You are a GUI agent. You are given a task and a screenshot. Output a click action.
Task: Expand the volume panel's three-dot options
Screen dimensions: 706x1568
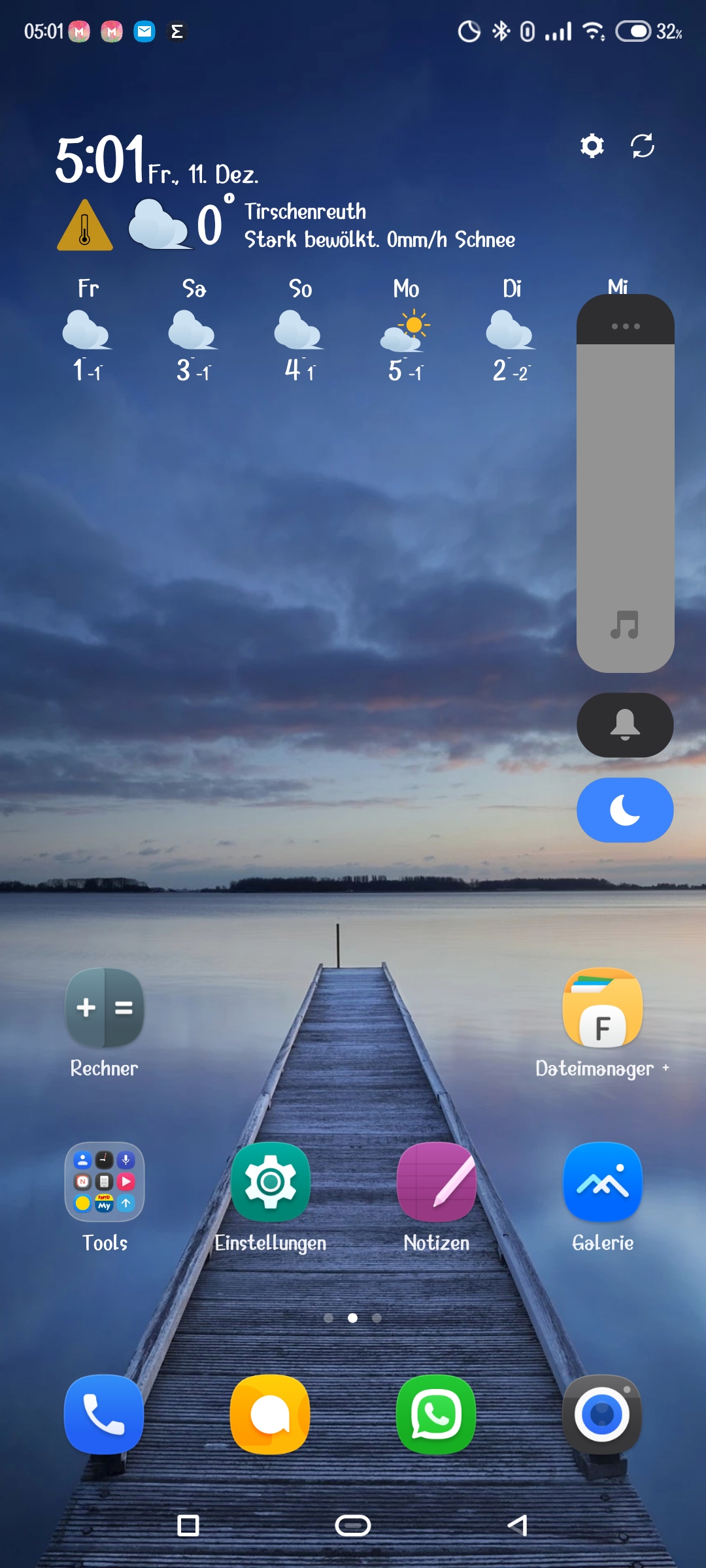pyautogui.click(x=625, y=325)
